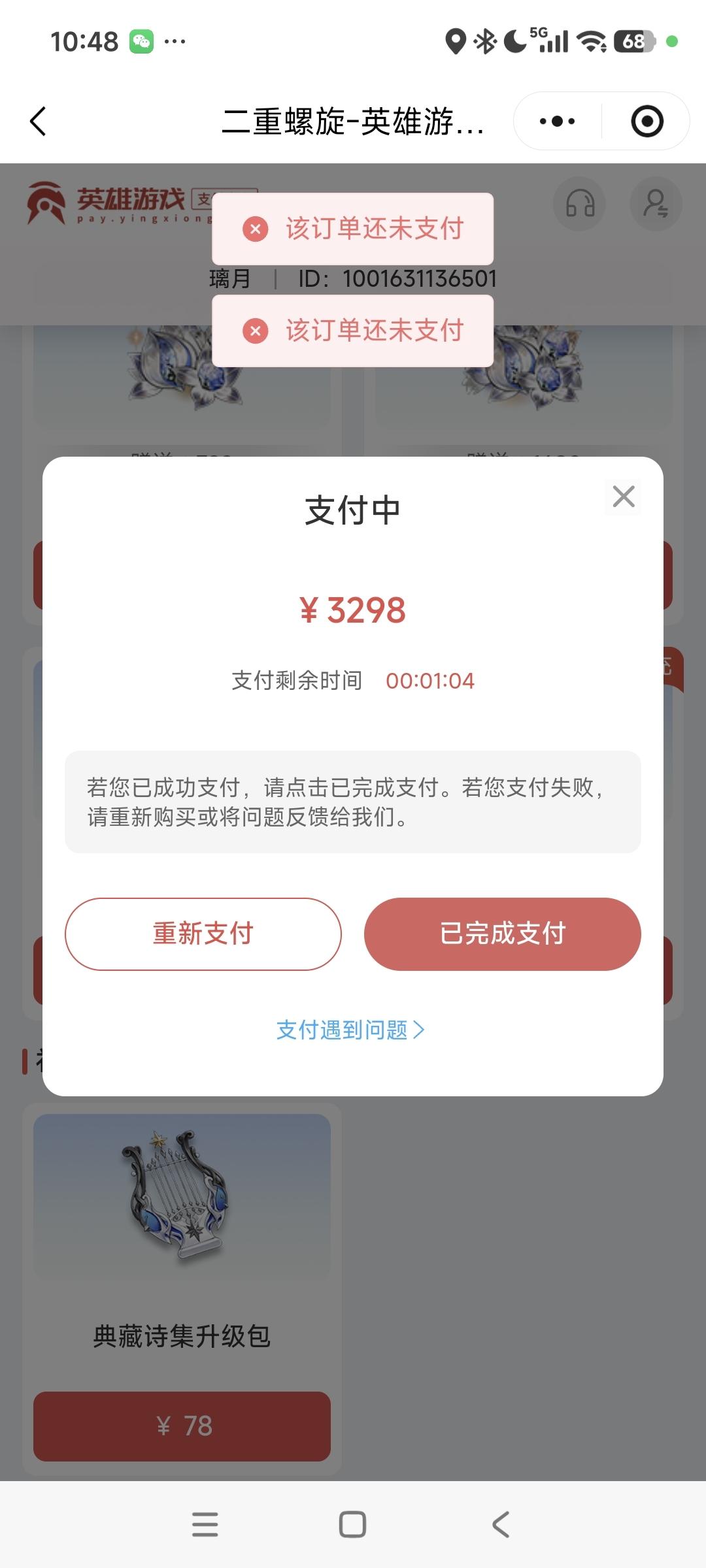Screen dimensions: 706x1568
Task: Open the mini program more-options menu
Action: (x=557, y=122)
